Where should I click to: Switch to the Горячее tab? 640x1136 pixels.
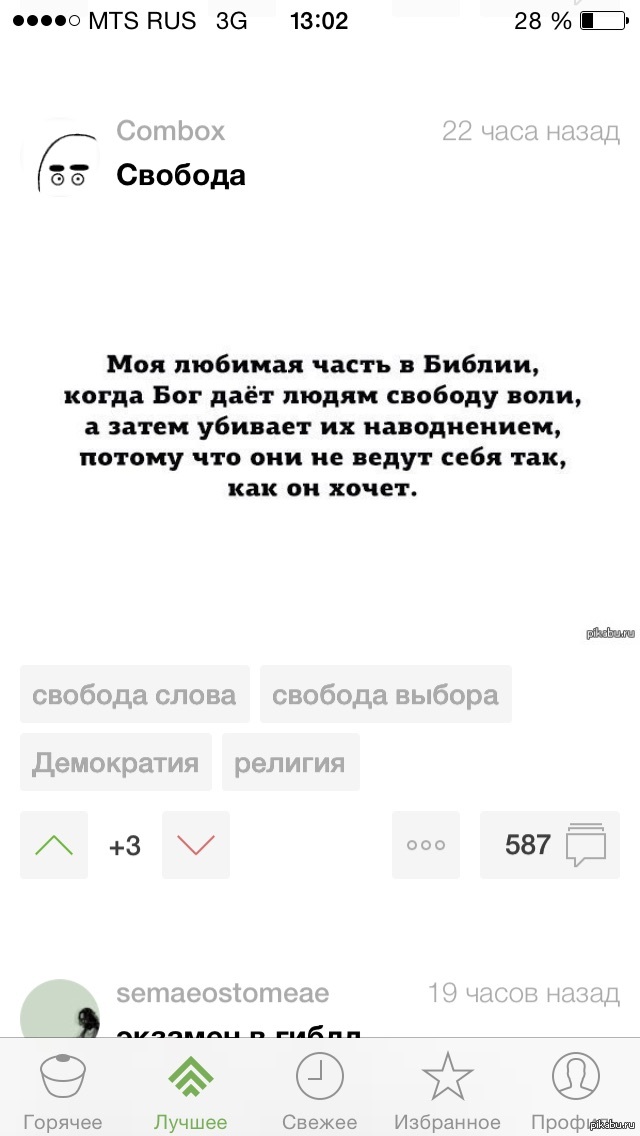tap(62, 1090)
